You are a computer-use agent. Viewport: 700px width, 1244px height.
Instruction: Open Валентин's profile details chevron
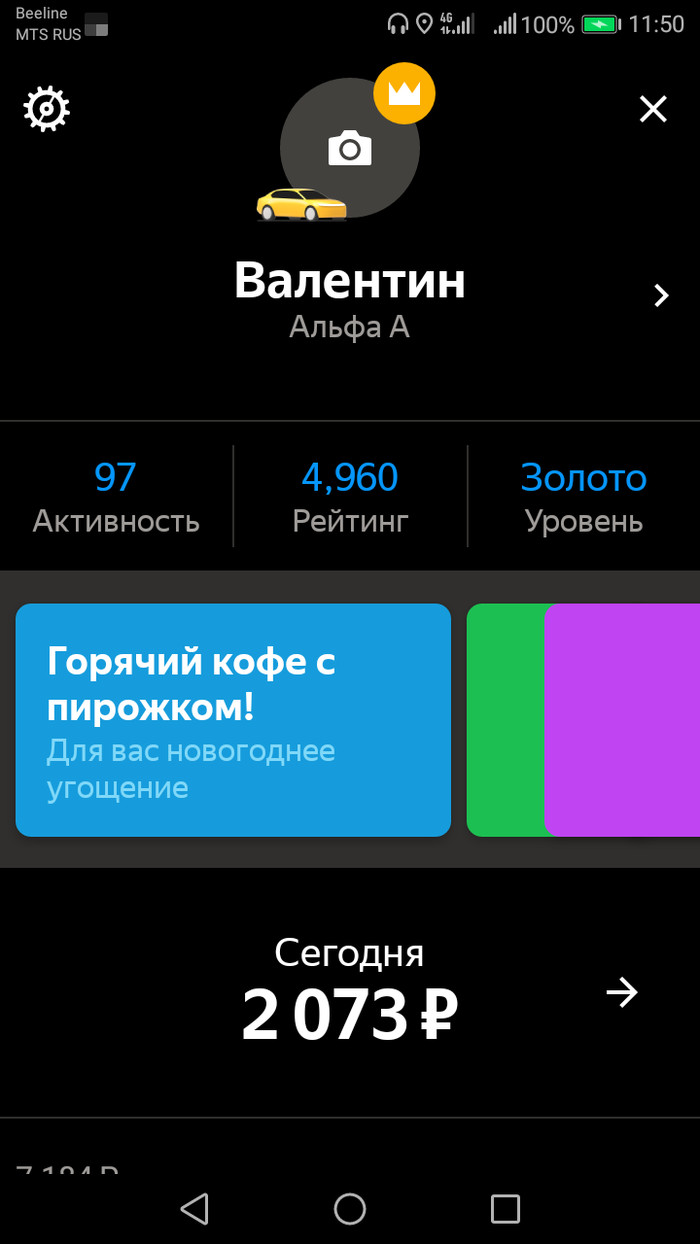click(x=661, y=295)
